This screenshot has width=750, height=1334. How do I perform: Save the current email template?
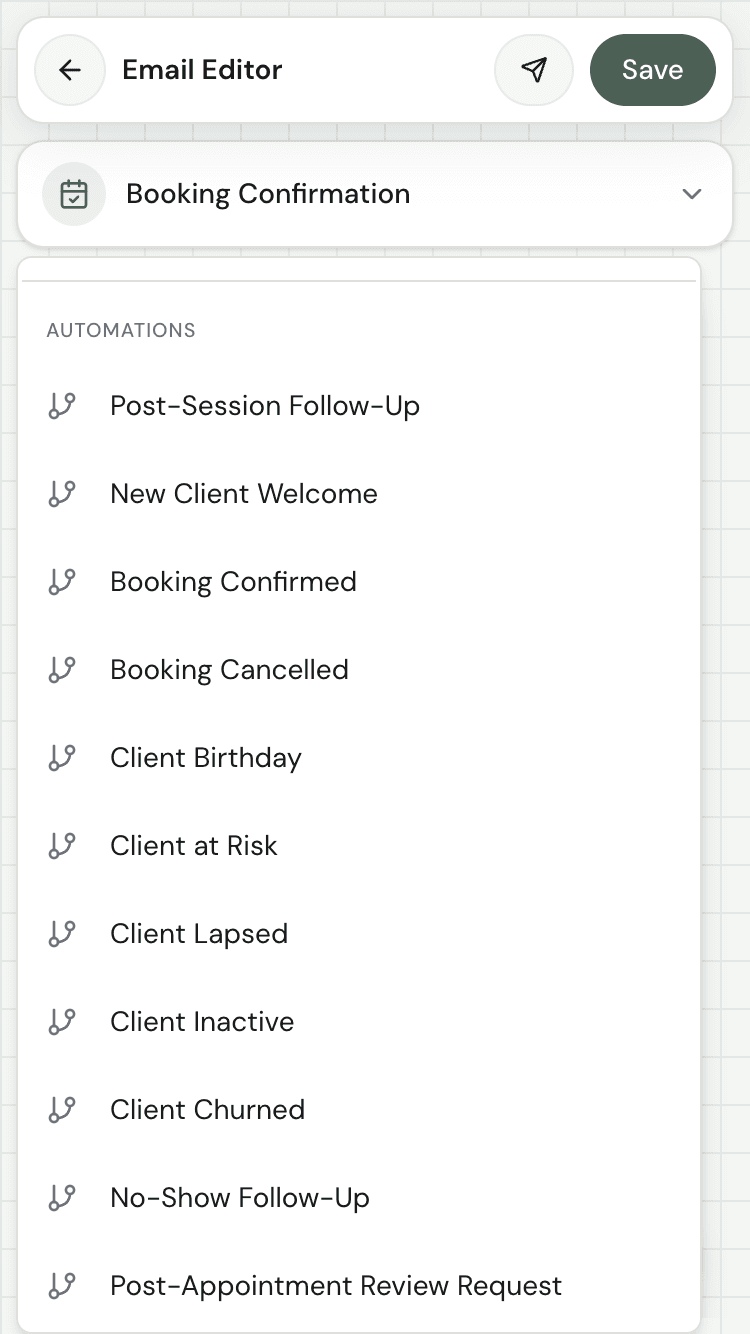pyautogui.click(x=652, y=70)
